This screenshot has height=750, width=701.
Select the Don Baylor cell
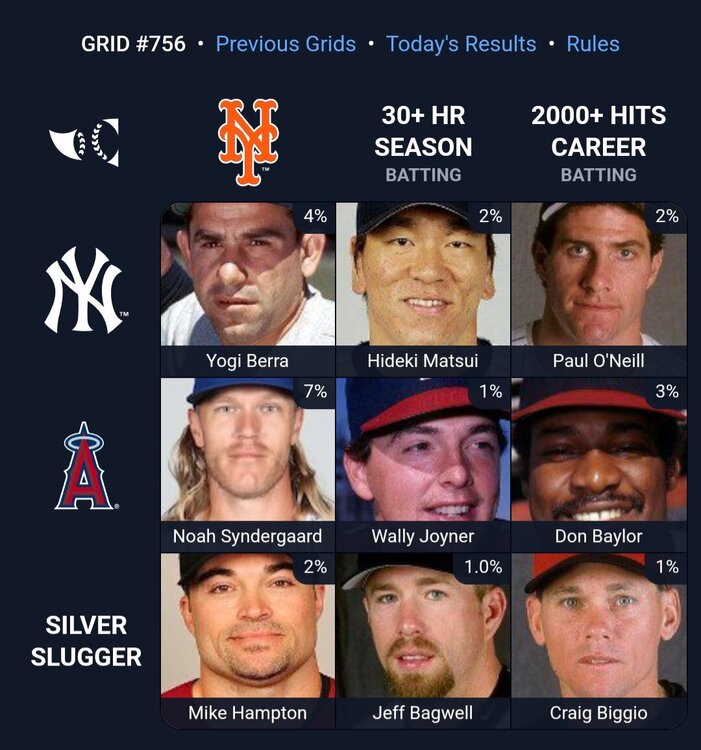(x=598, y=464)
